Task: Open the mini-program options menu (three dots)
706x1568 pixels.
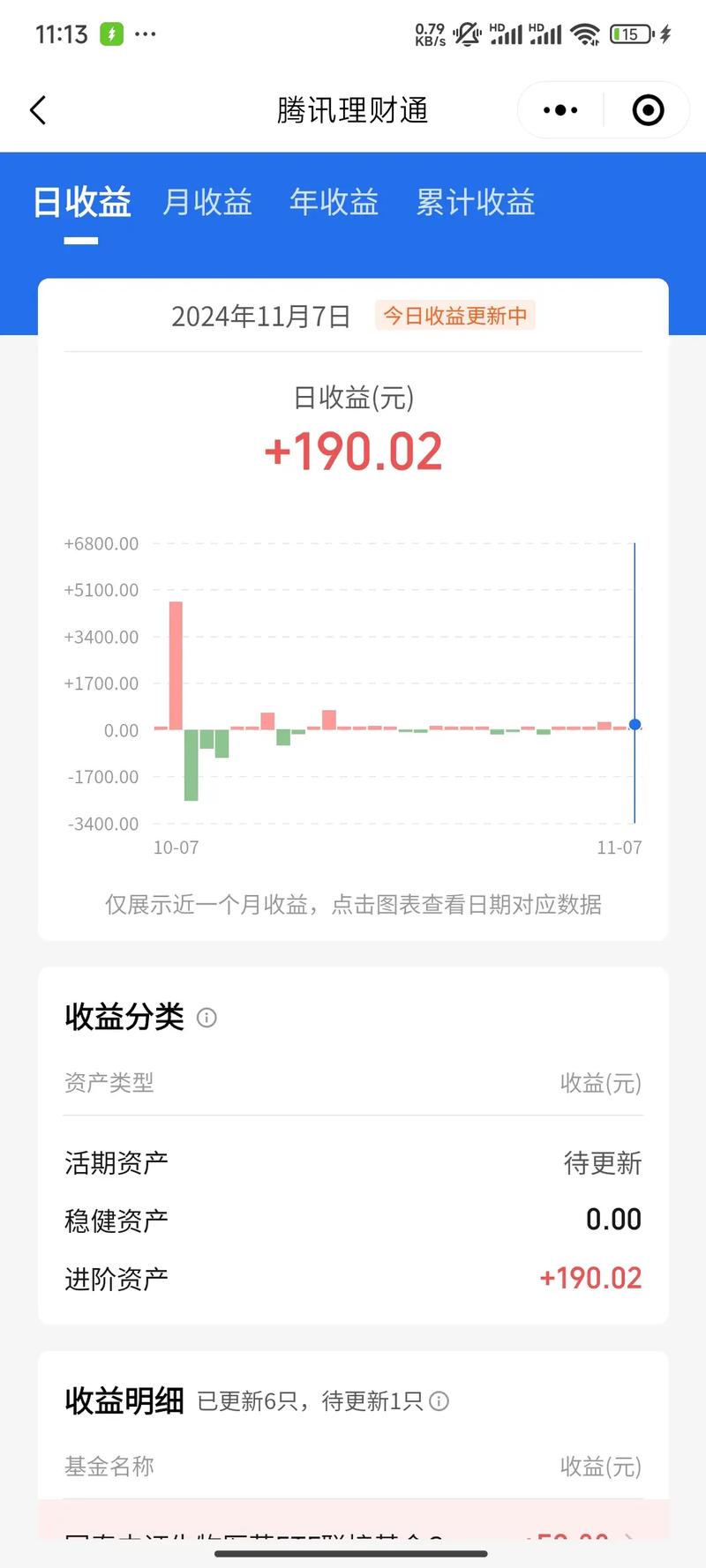Action: tap(559, 109)
